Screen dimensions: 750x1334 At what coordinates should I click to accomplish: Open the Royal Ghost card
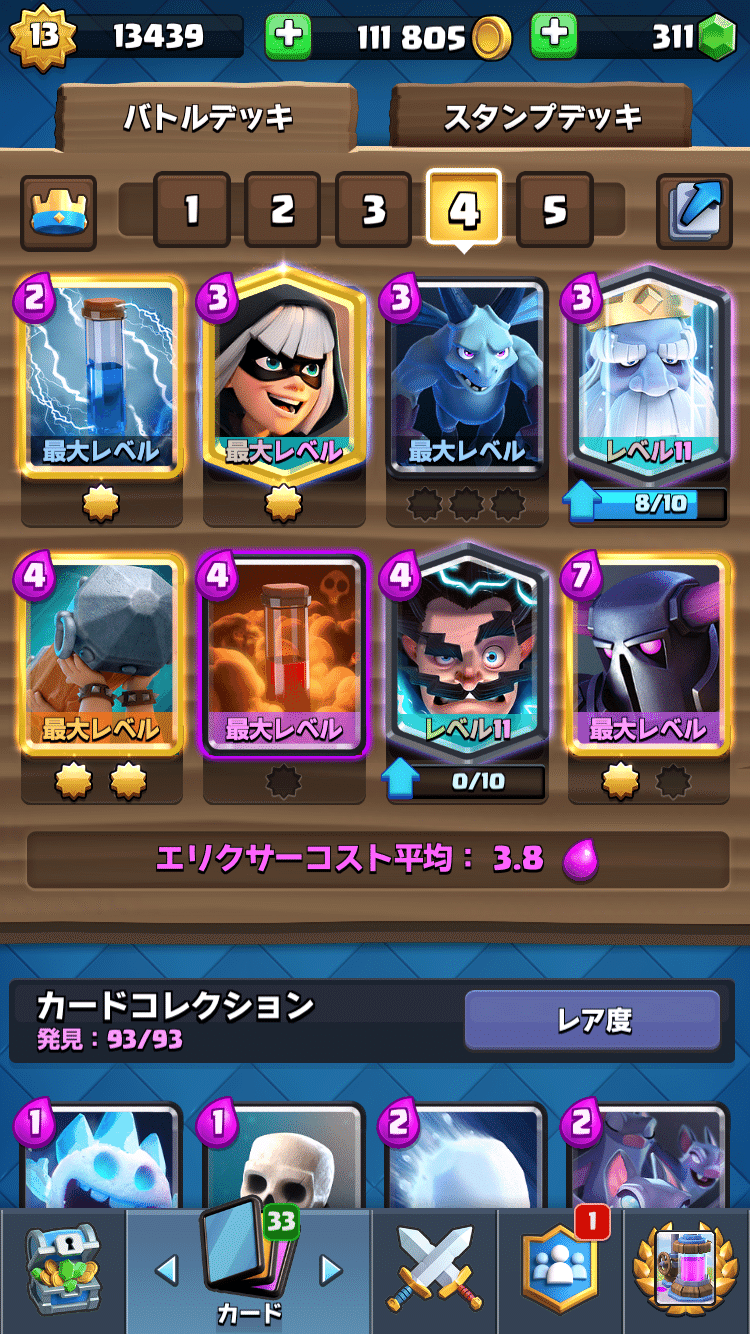648,374
